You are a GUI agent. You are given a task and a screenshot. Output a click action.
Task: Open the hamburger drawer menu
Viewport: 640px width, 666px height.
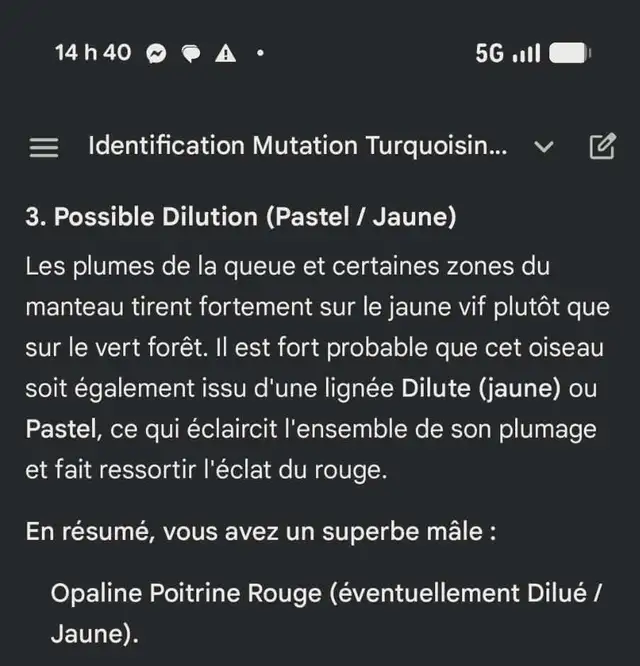pyautogui.click(x=45, y=147)
